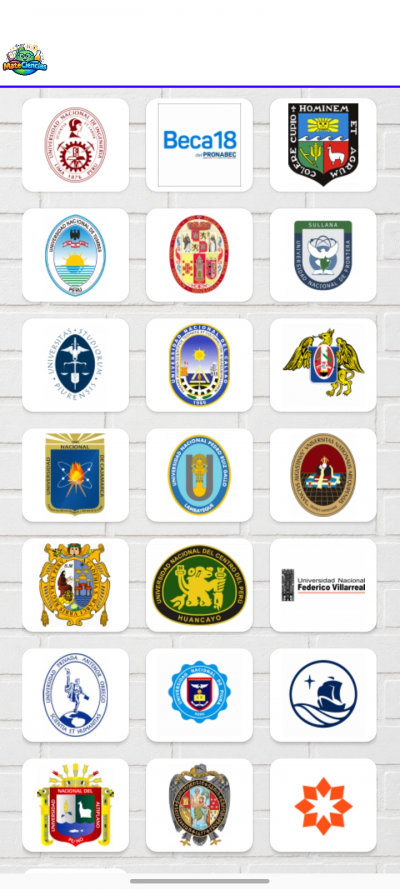
Task: Select Universidad Nacional de Frontera Sullana
Action: [x=323, y=255]
